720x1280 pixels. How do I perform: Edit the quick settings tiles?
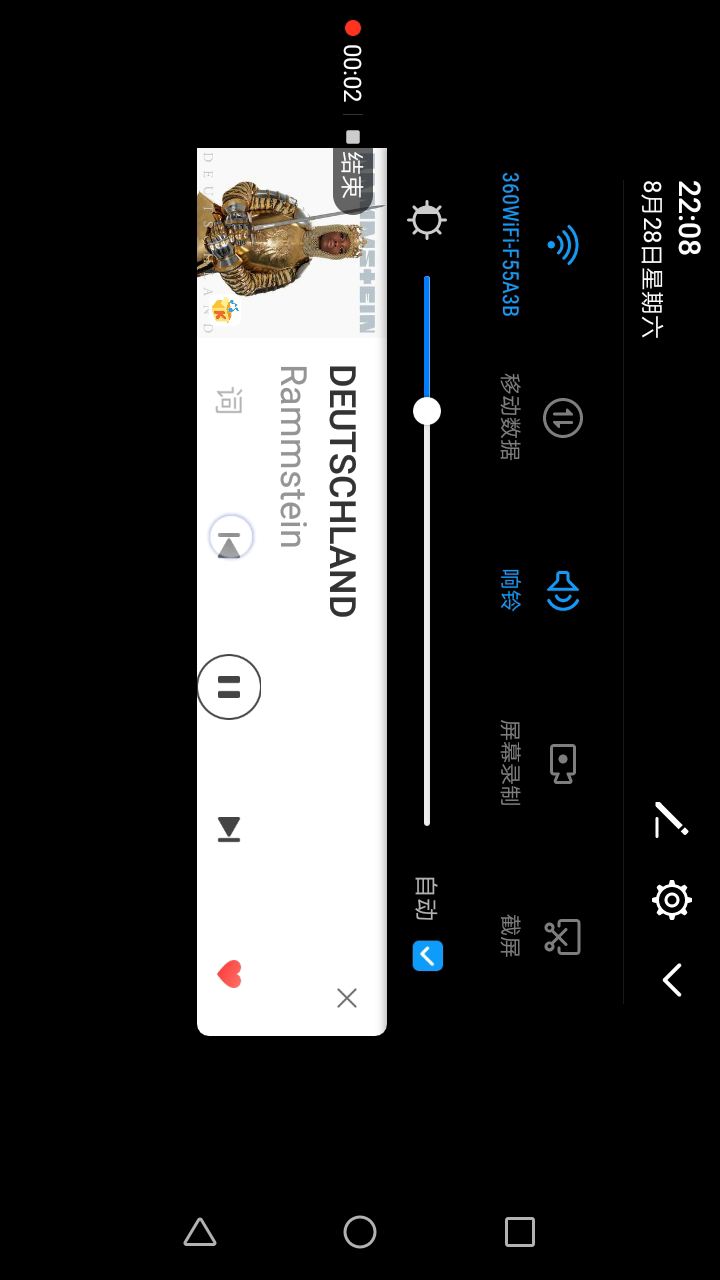tap(671, 819)
